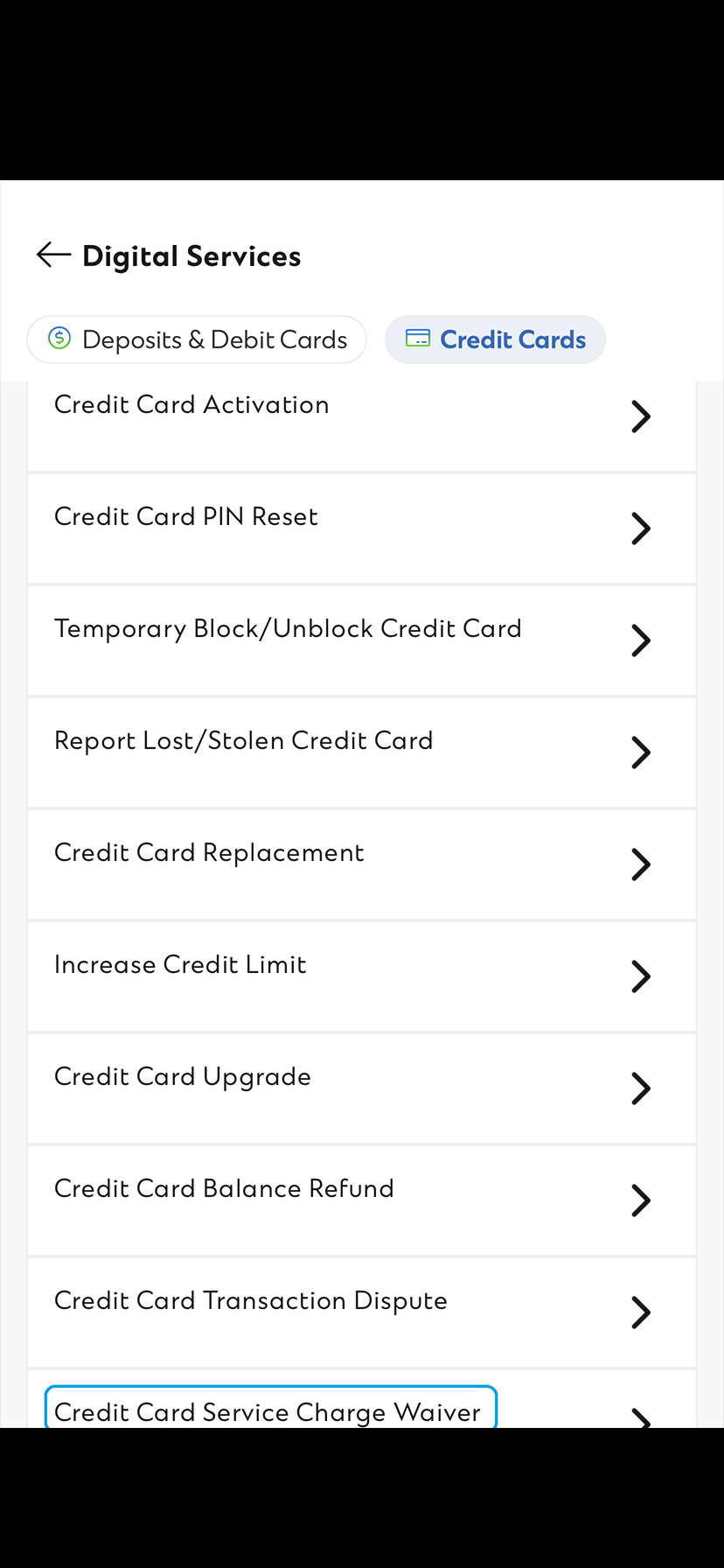Image resolution: width=724 pixels, height=1568 pixels.
Task: Select the Credit Cards filter chip
Action: [x=495, y=339]
